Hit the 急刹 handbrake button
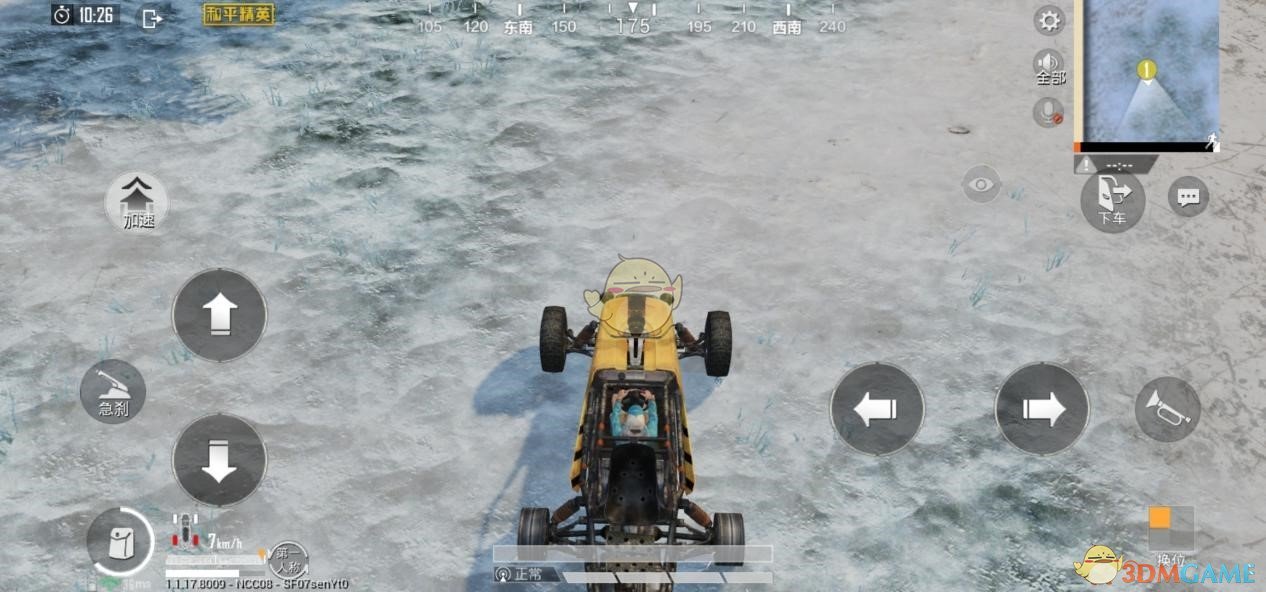 coord(113,391)
